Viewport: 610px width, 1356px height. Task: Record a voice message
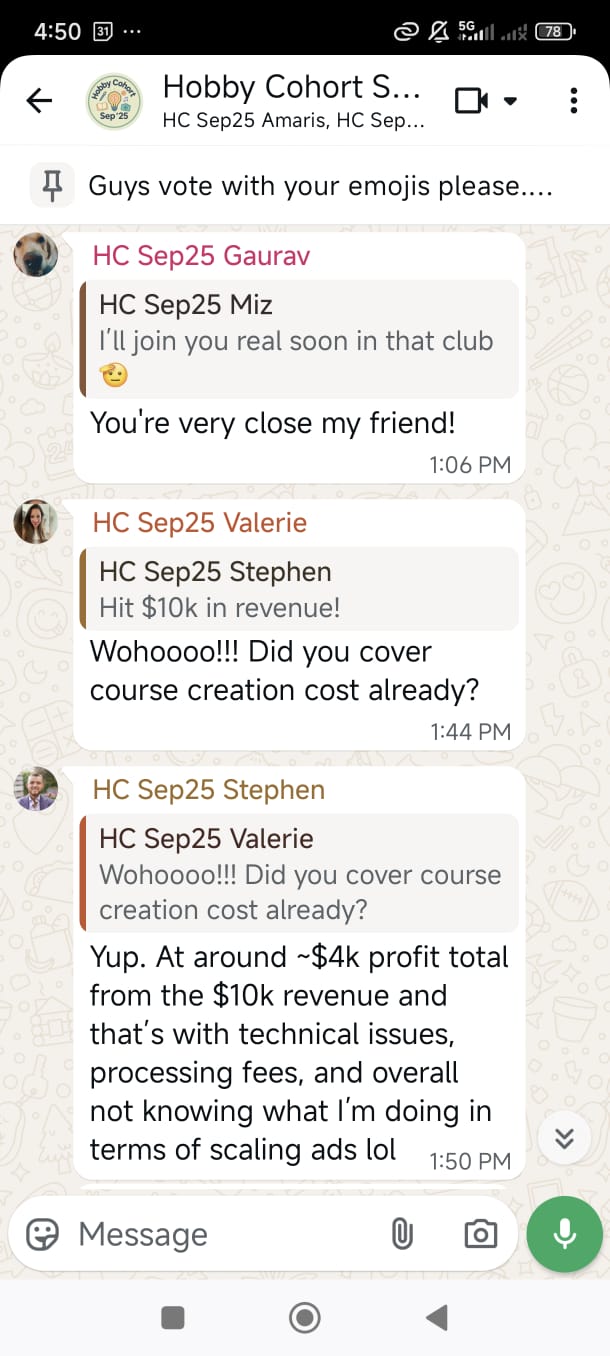(565, 1234)
